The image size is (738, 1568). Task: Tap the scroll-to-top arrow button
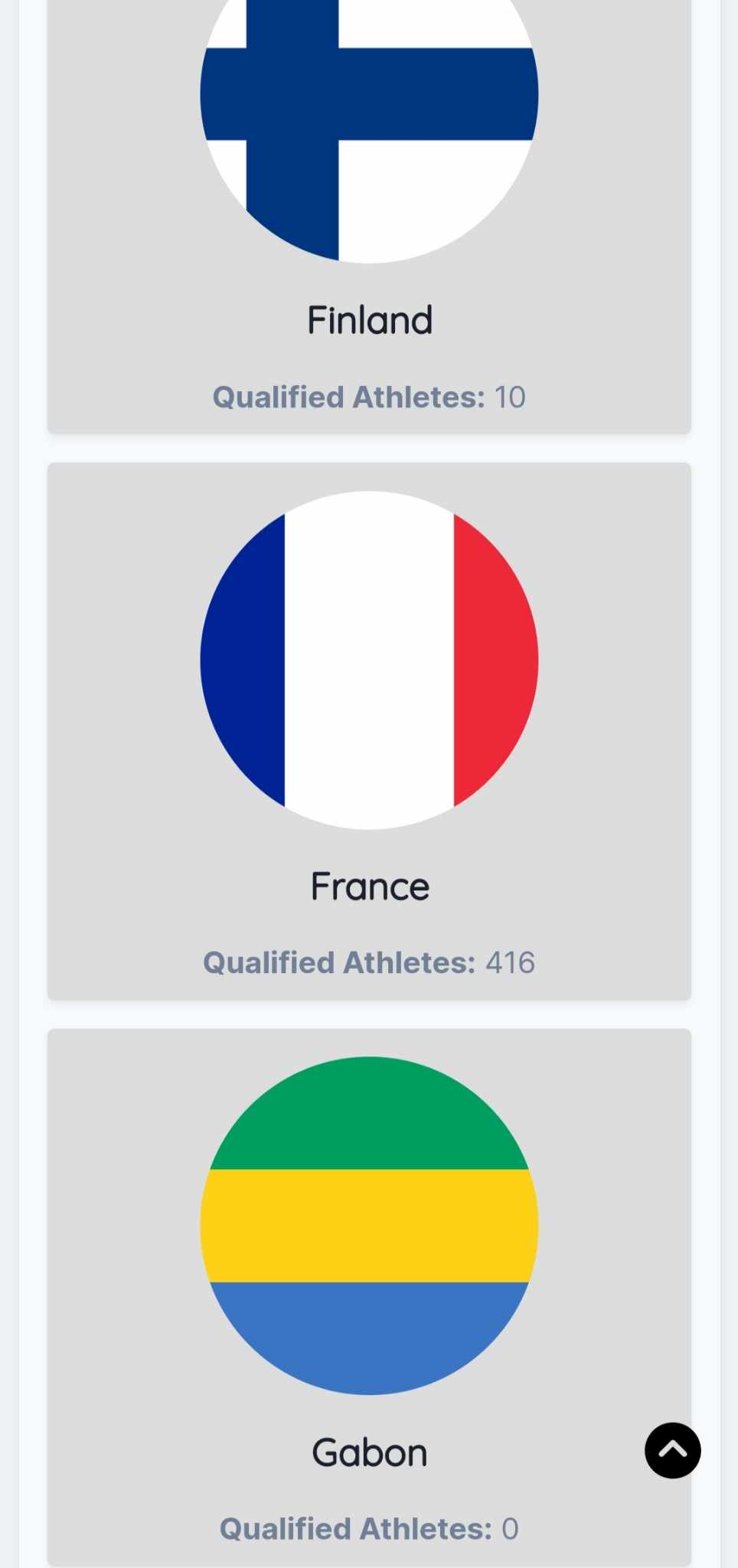coord(673,1450)
